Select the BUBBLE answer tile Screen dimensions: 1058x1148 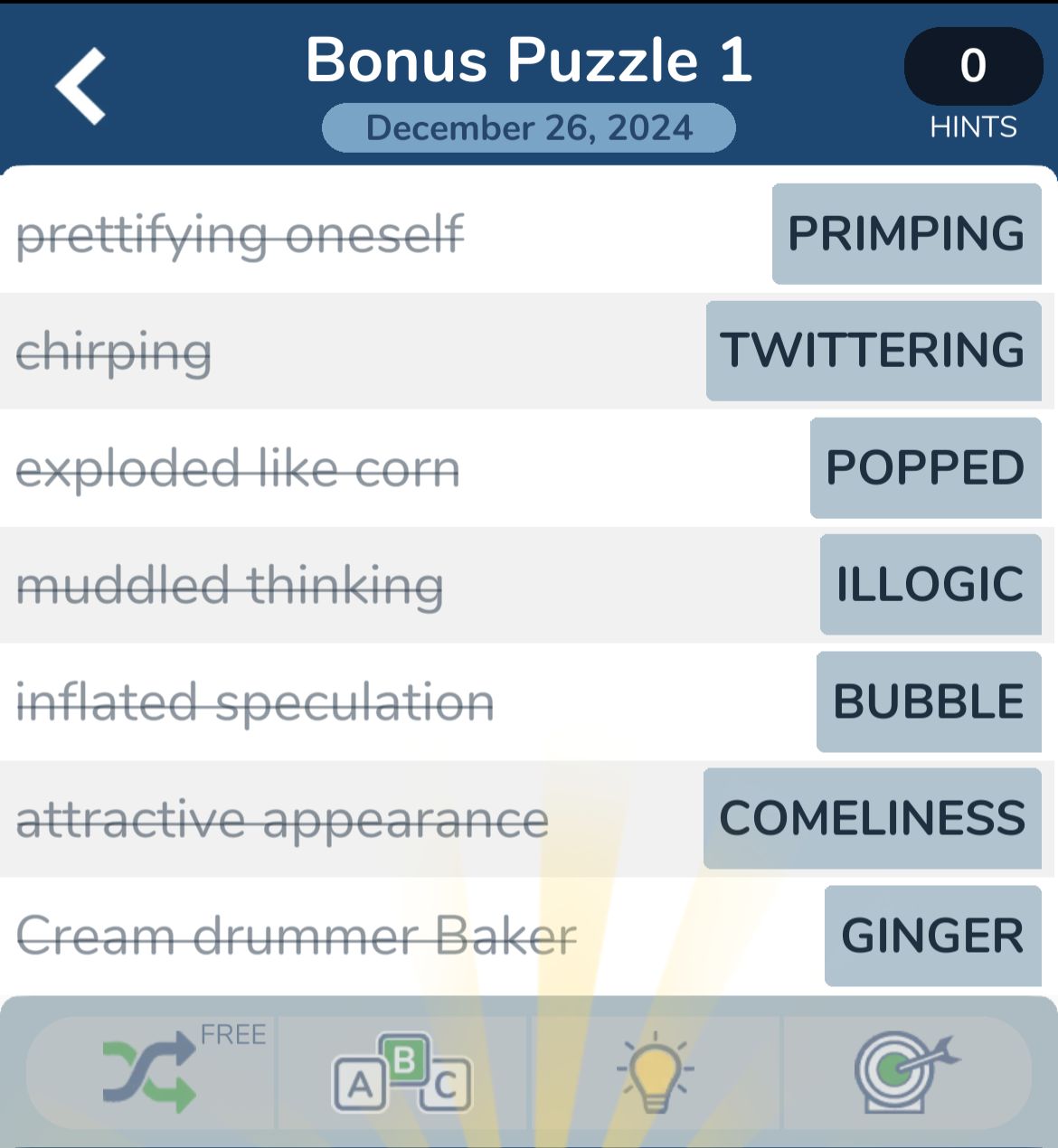929,701
